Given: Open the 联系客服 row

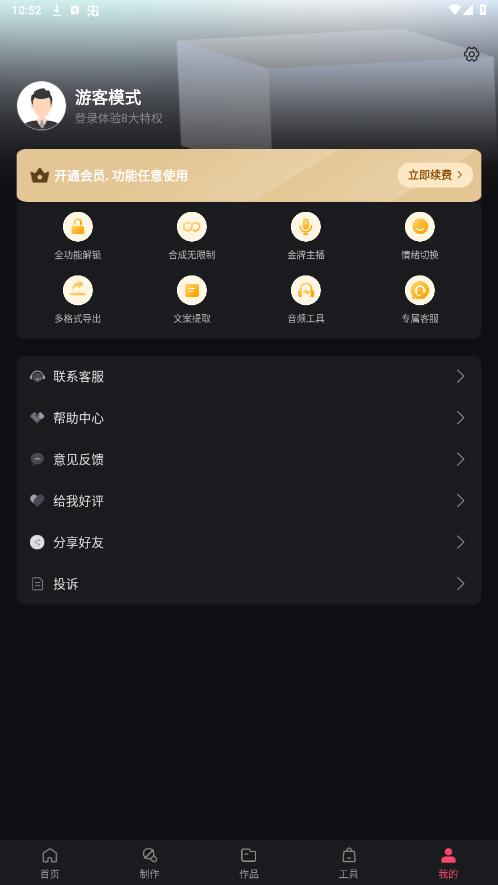Looking at the screenshot, I should coord(249,376).
